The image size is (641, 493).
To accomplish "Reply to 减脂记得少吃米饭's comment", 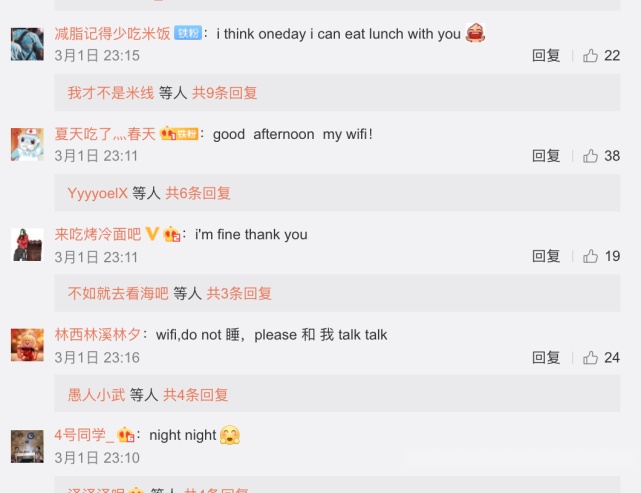I will 546,56.
